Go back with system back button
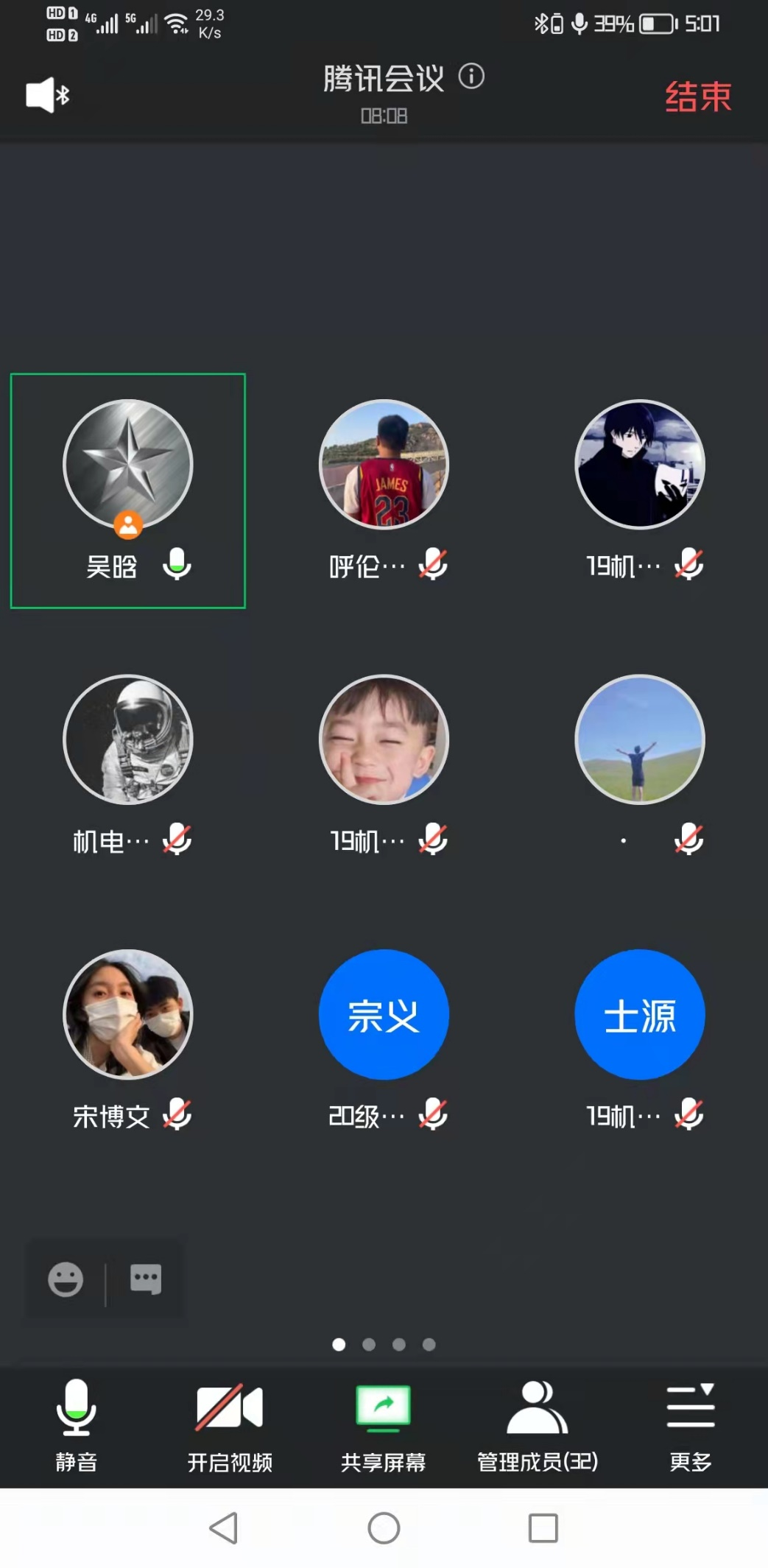The width and height of the screenshot is (768, 1568). click(x=224, y=1527)
